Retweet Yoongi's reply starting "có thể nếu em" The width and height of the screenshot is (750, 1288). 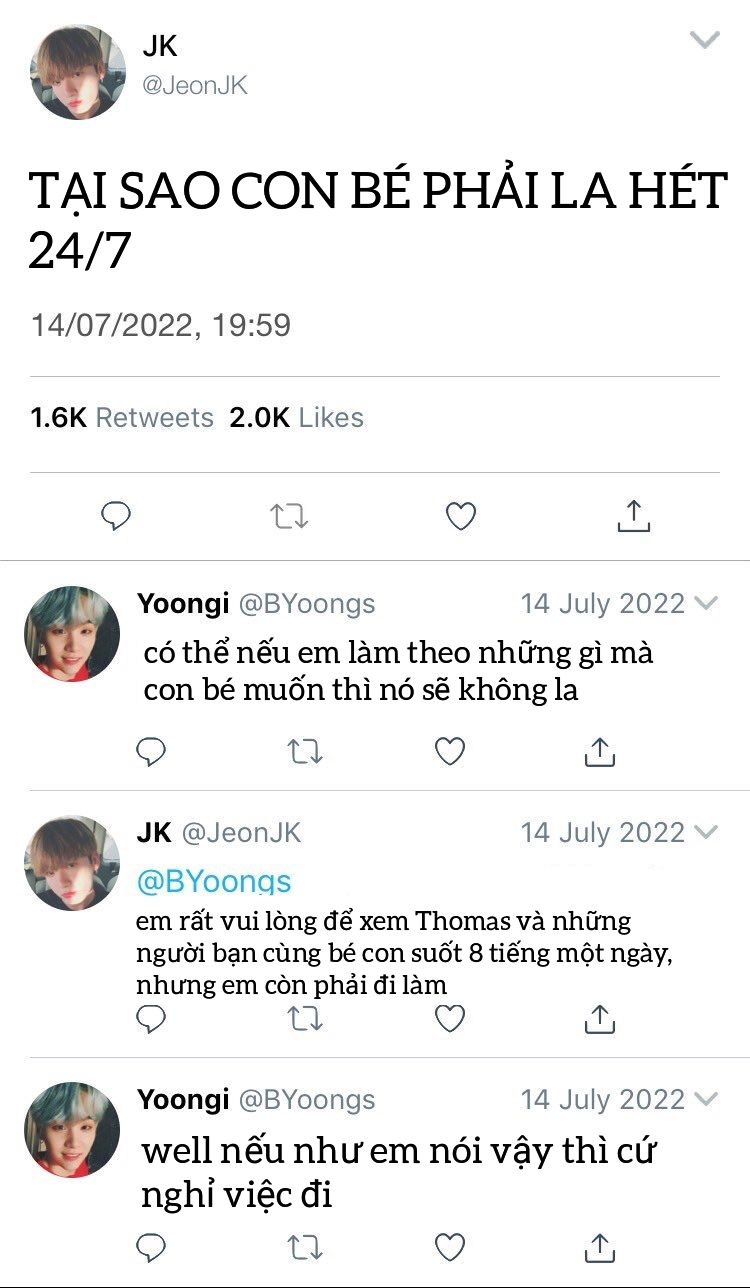[x=304, y=751]
